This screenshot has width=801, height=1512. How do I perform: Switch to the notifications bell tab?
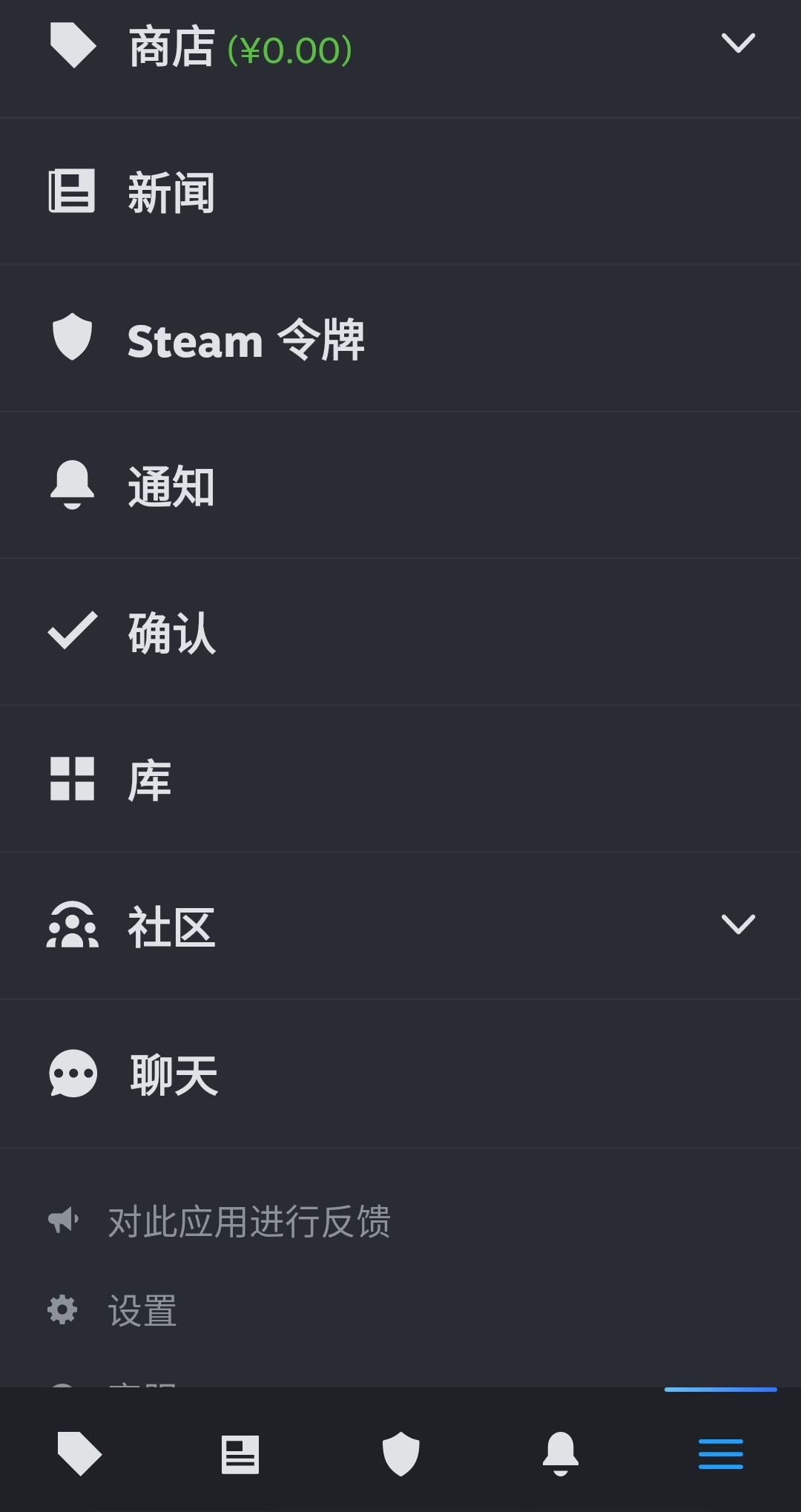[x=561, y=1453]
